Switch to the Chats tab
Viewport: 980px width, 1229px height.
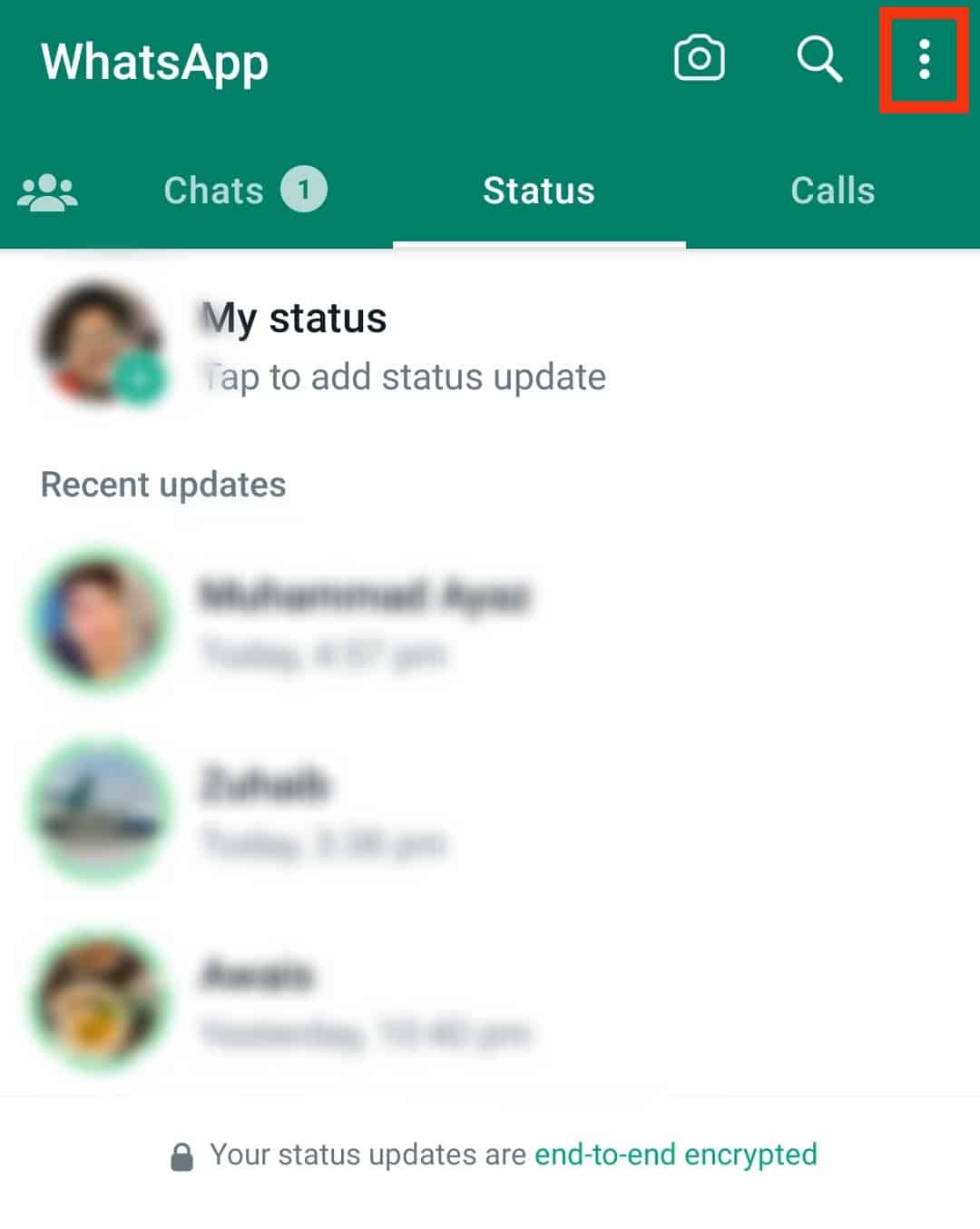pyautogui.click(x=243, y=192)
